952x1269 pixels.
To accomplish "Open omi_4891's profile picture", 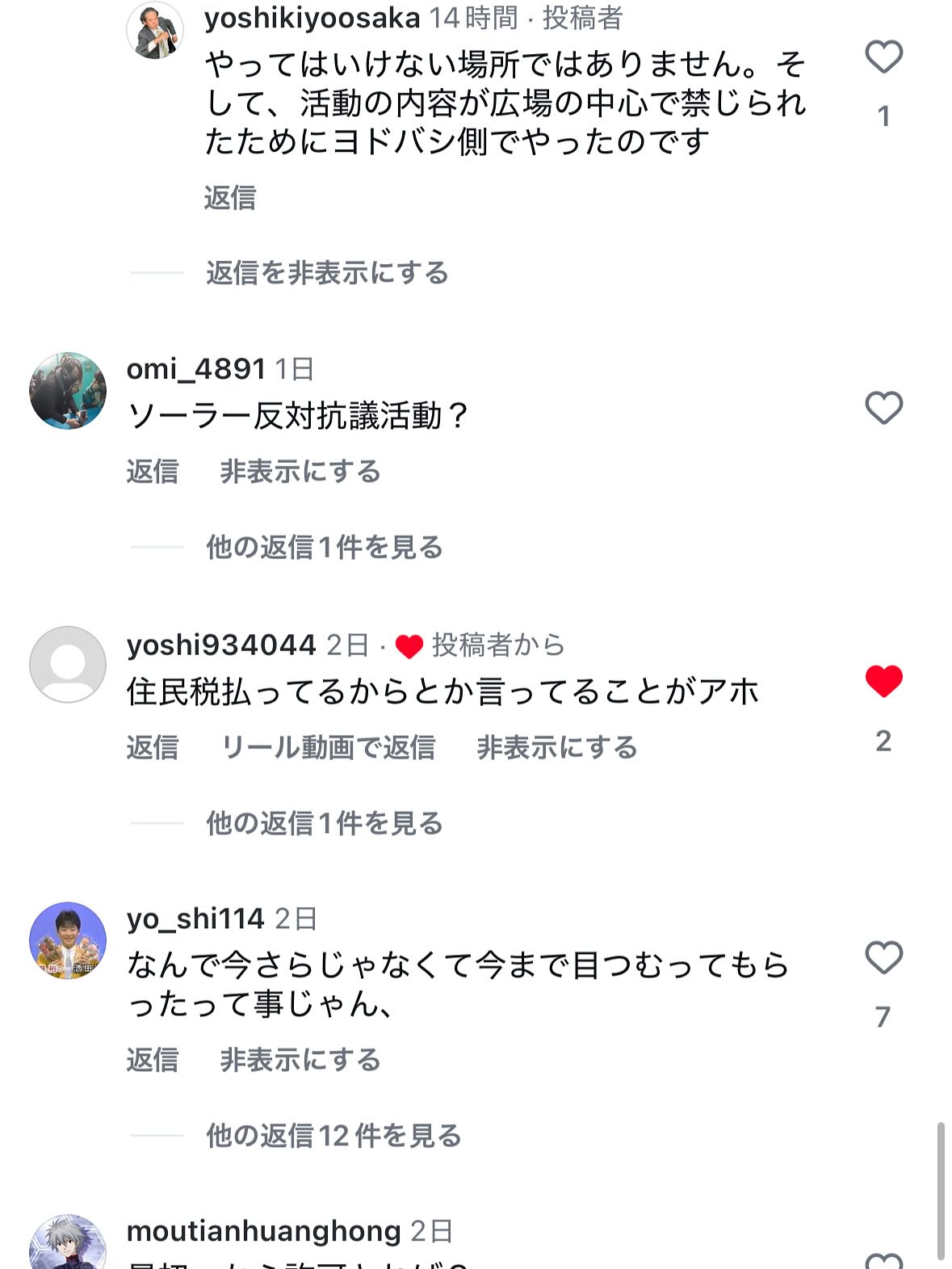I will [68, 391].
